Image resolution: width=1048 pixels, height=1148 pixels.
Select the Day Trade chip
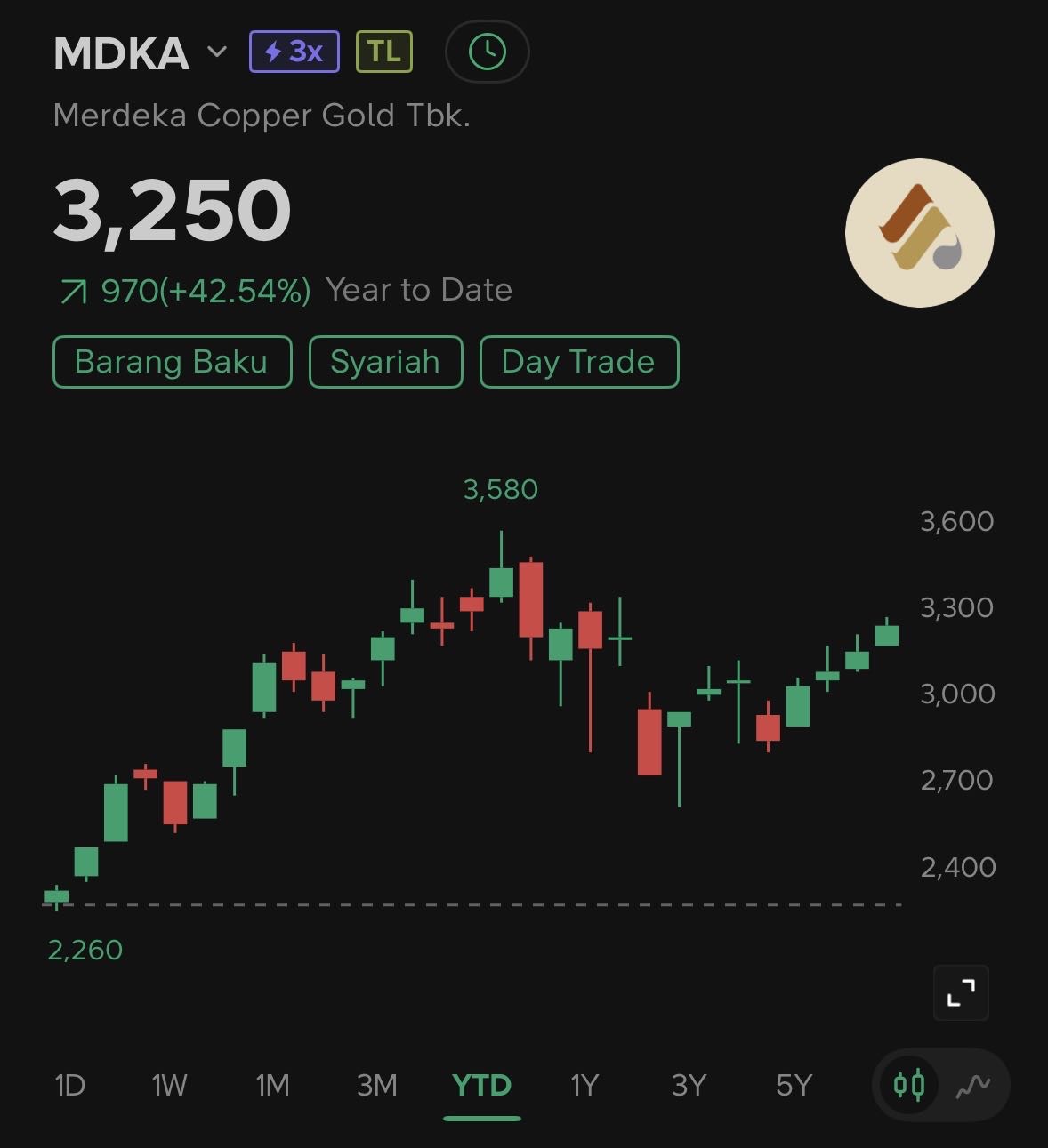coord(578,362)
